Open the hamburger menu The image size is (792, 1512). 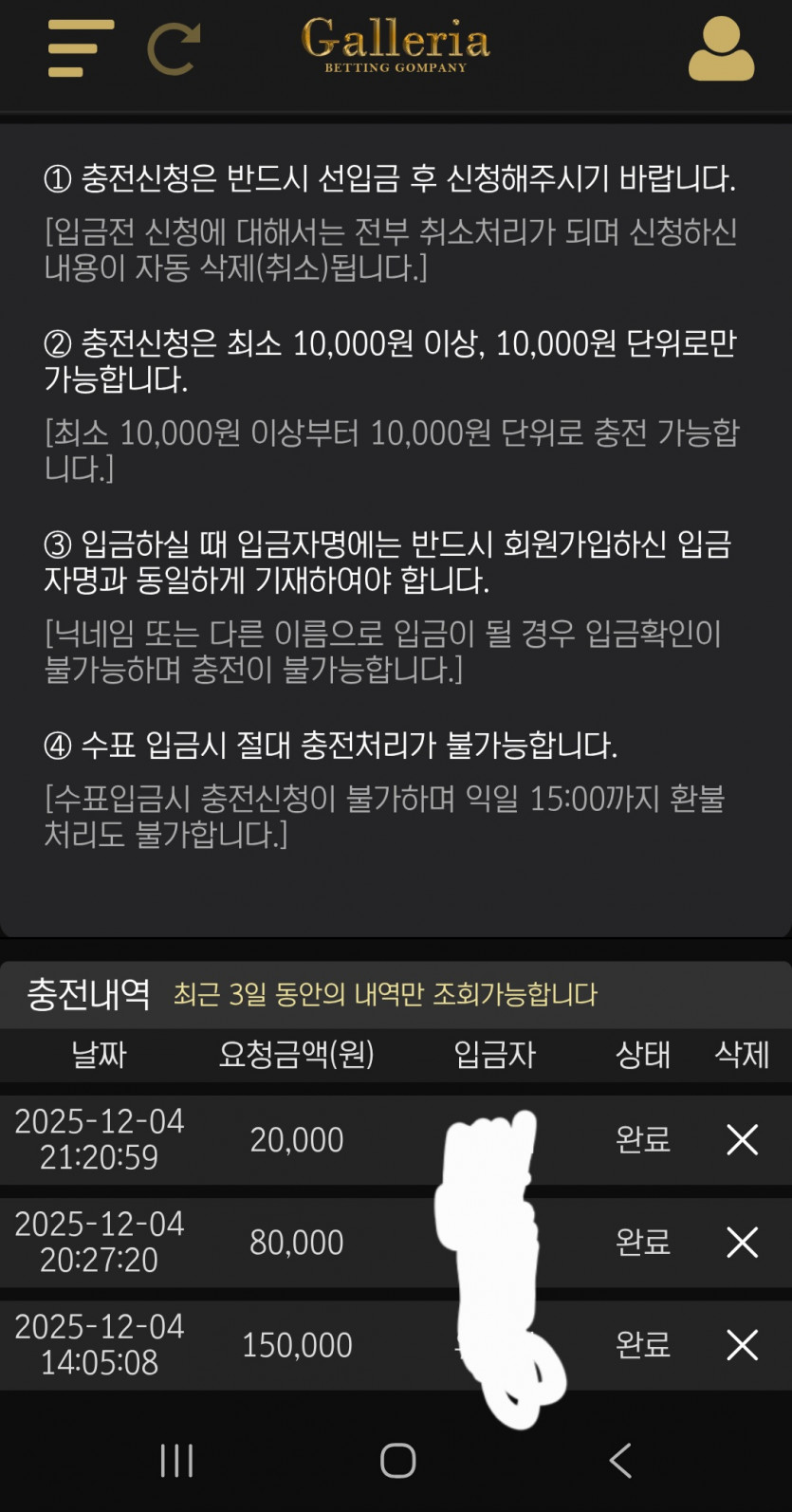pos(80,48)
